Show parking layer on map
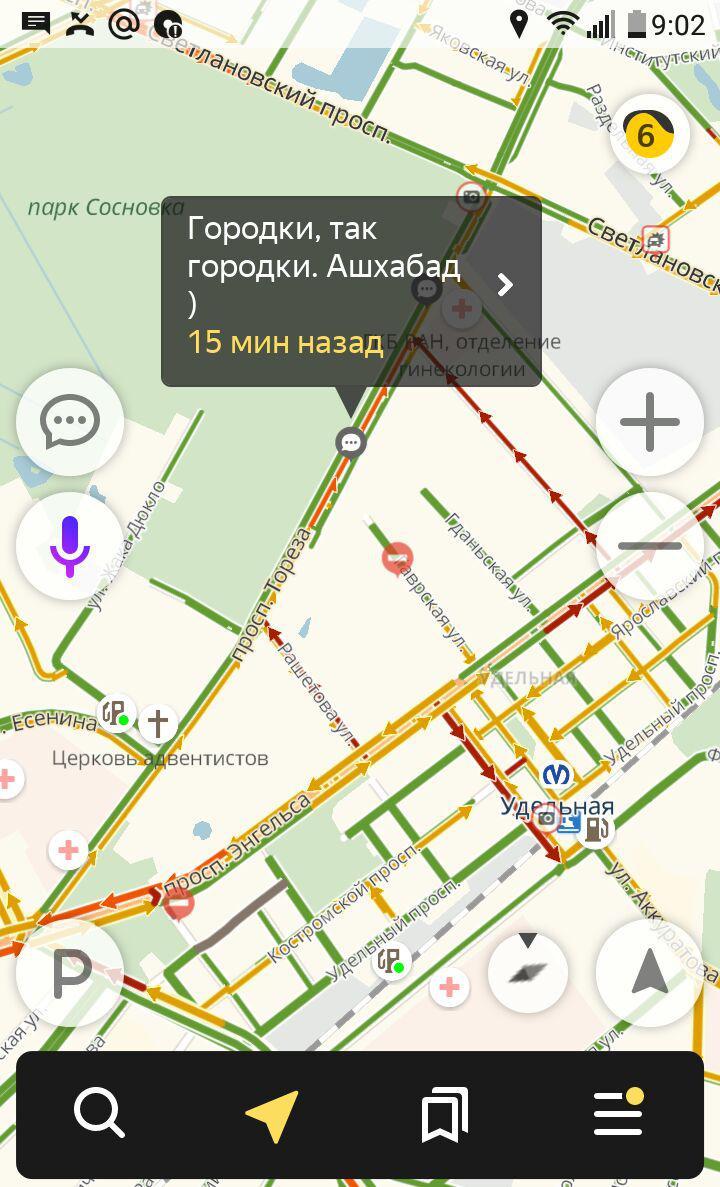Screen dimensions: 720x1187 (x=70, y=974)
